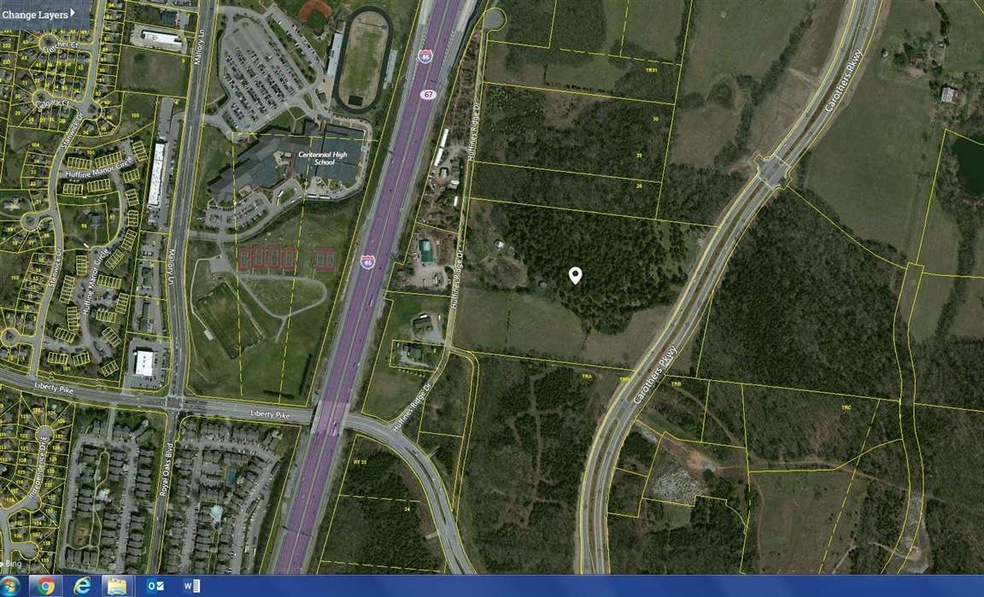The image size is (984, 597).
Task: Expand the Change Layers panel
Action: 40,14
